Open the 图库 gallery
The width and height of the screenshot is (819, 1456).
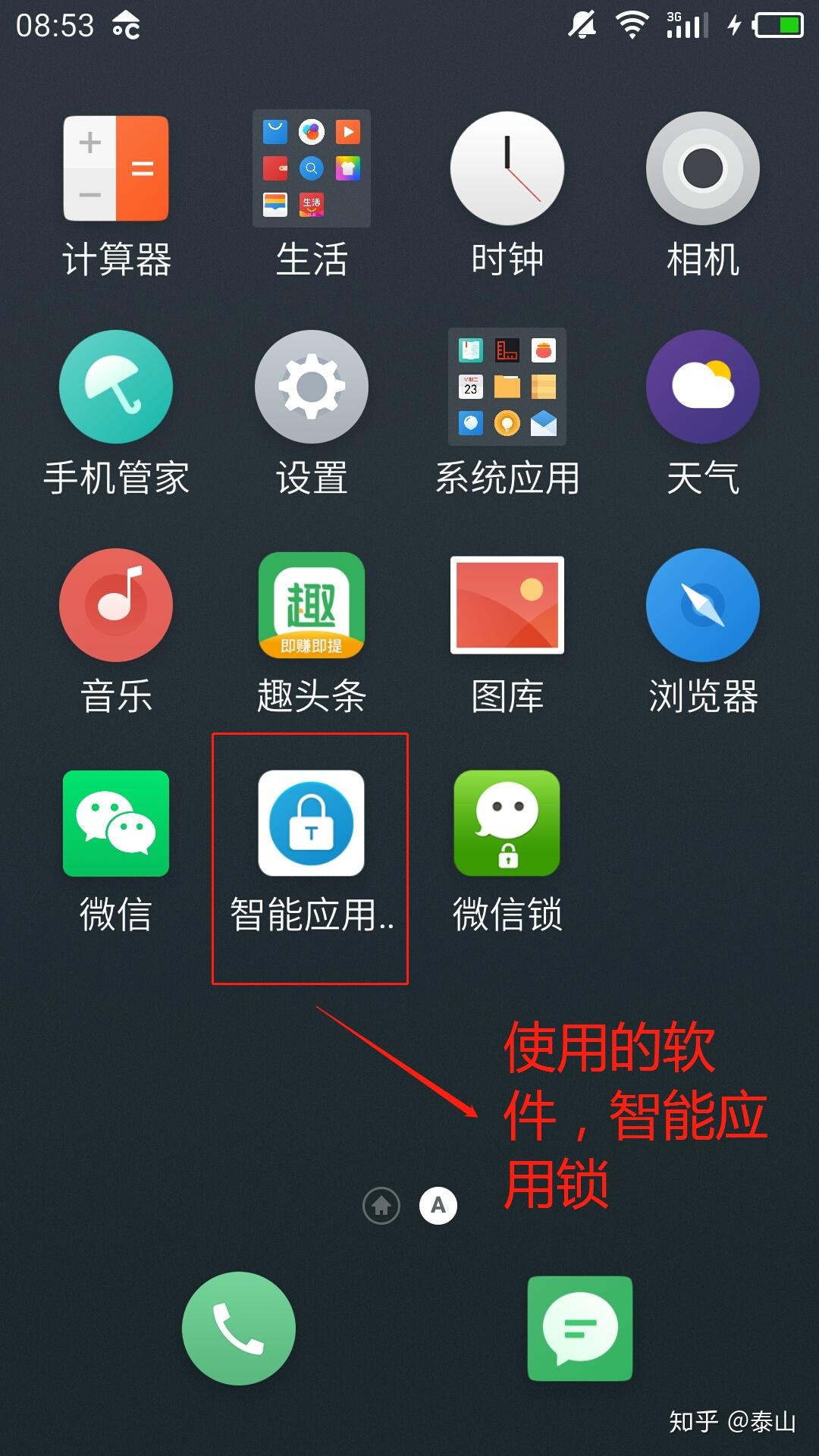tap(507, 605)
